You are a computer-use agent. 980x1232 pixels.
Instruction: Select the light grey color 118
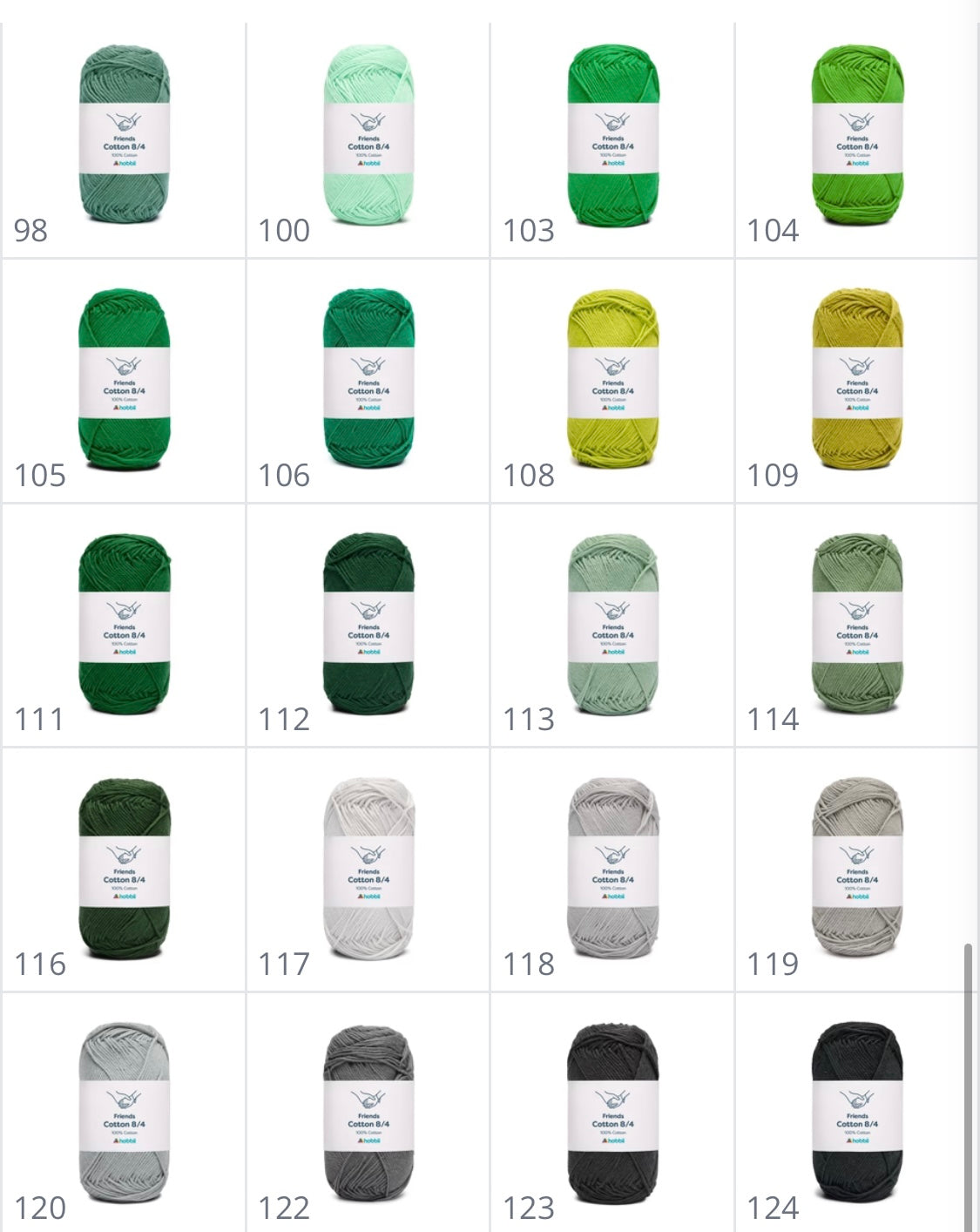613,869
